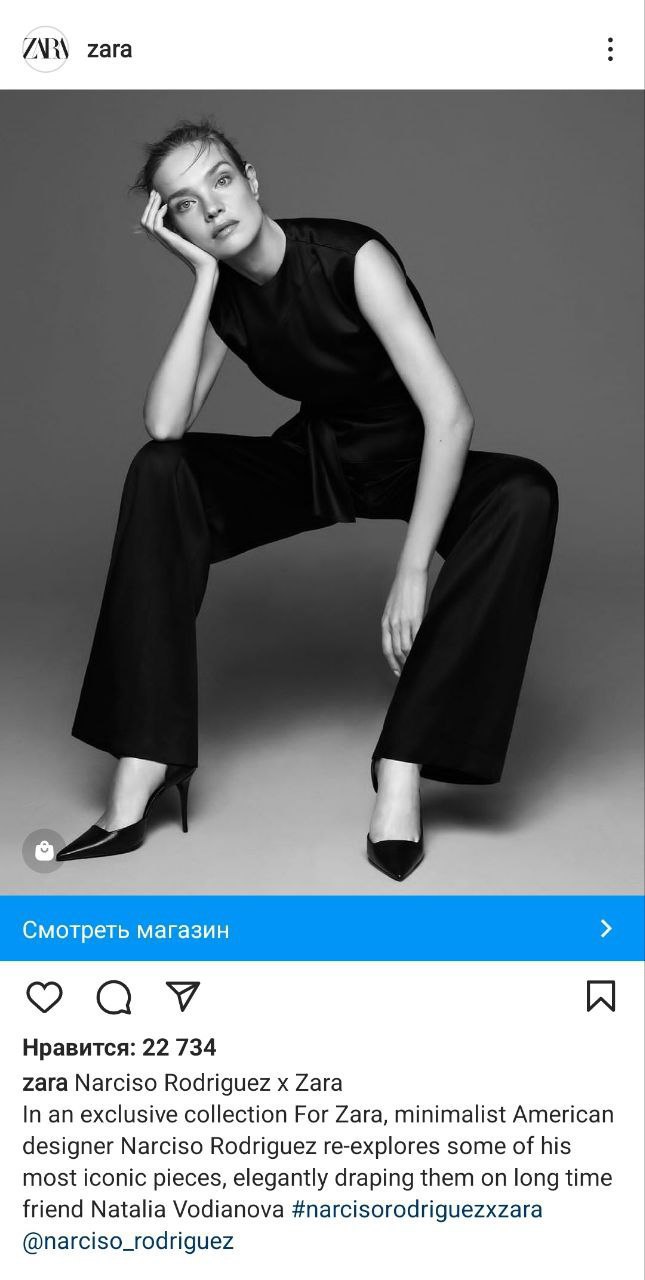Open the #narcisorodriguezxzara hashtag

(416, 1210)
